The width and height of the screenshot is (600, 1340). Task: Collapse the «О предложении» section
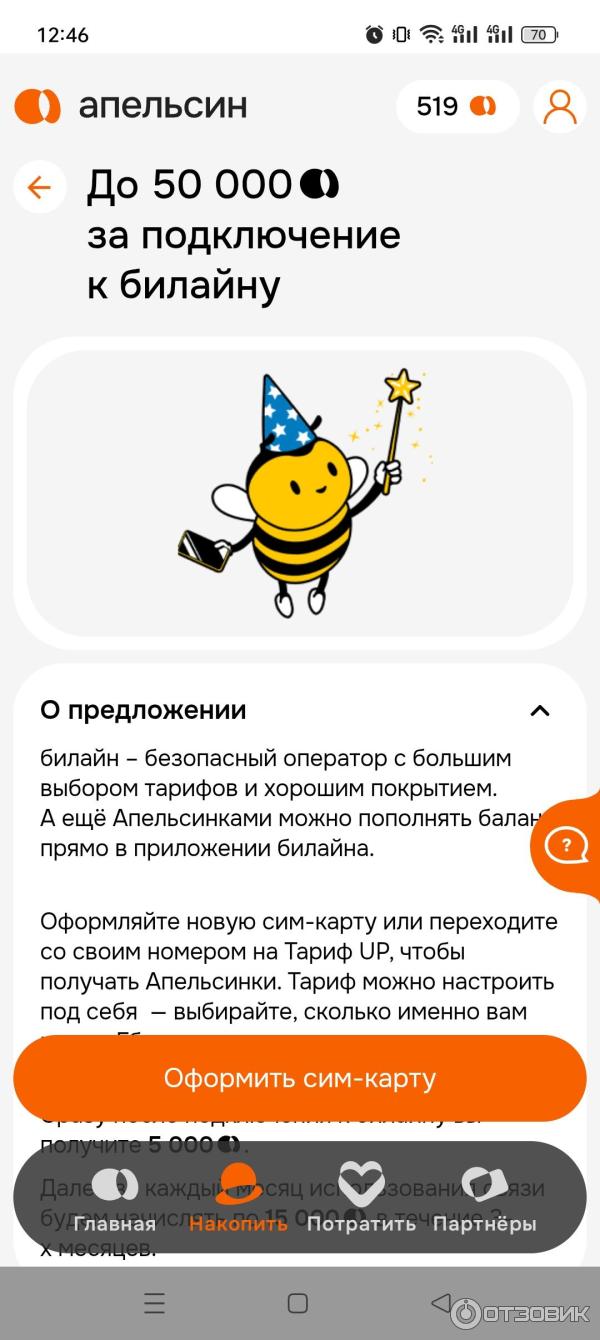540,711
